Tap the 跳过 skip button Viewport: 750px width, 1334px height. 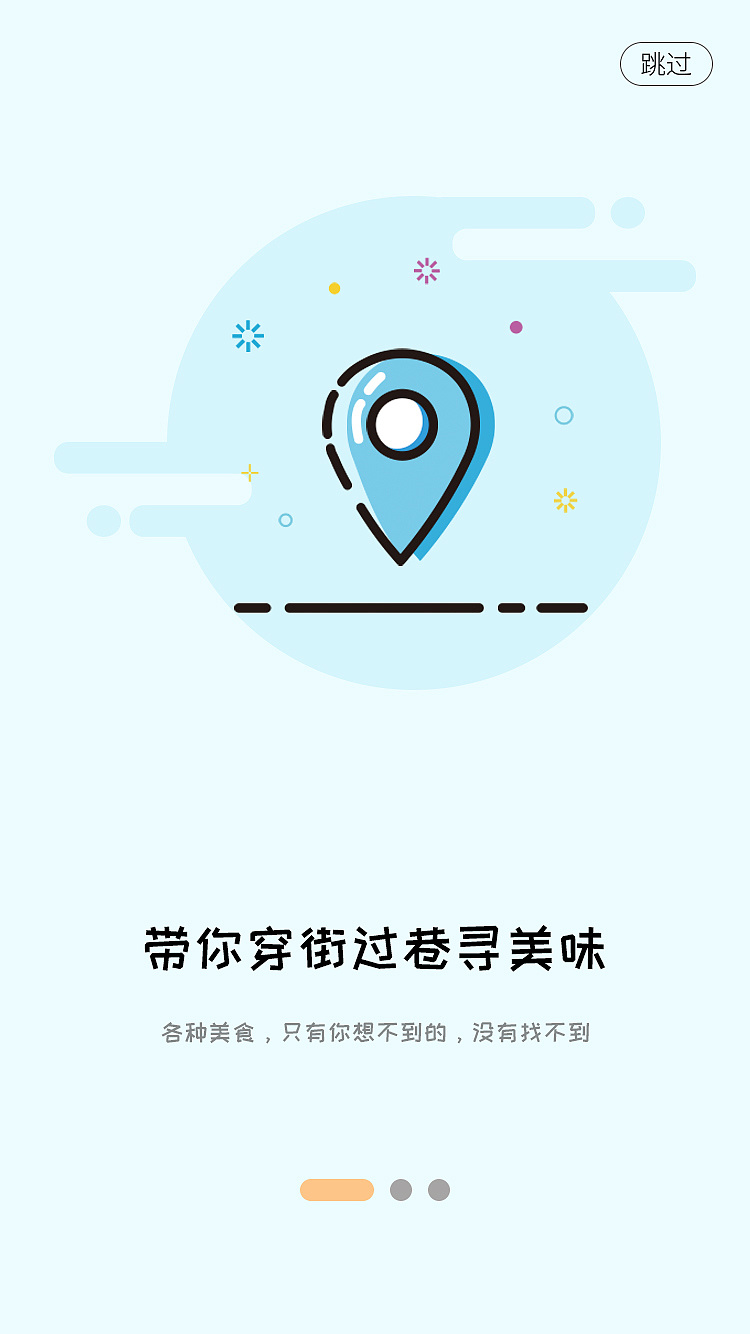tap(666, 62)
